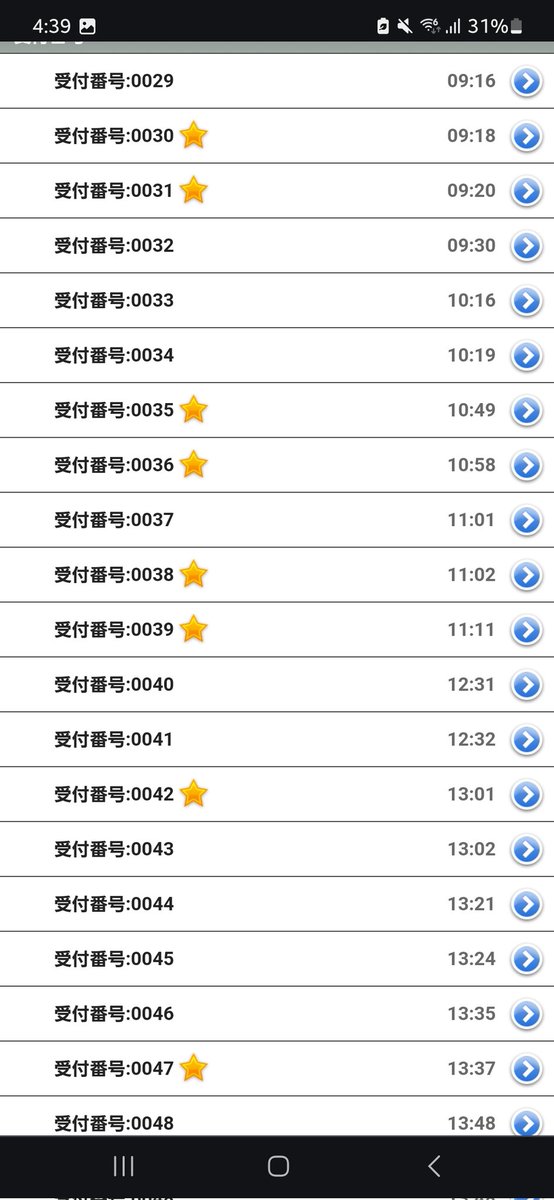View the 受付番号:0041 entry
Image resolution: width=554 pixels, height=1200 pixels.
277,740
